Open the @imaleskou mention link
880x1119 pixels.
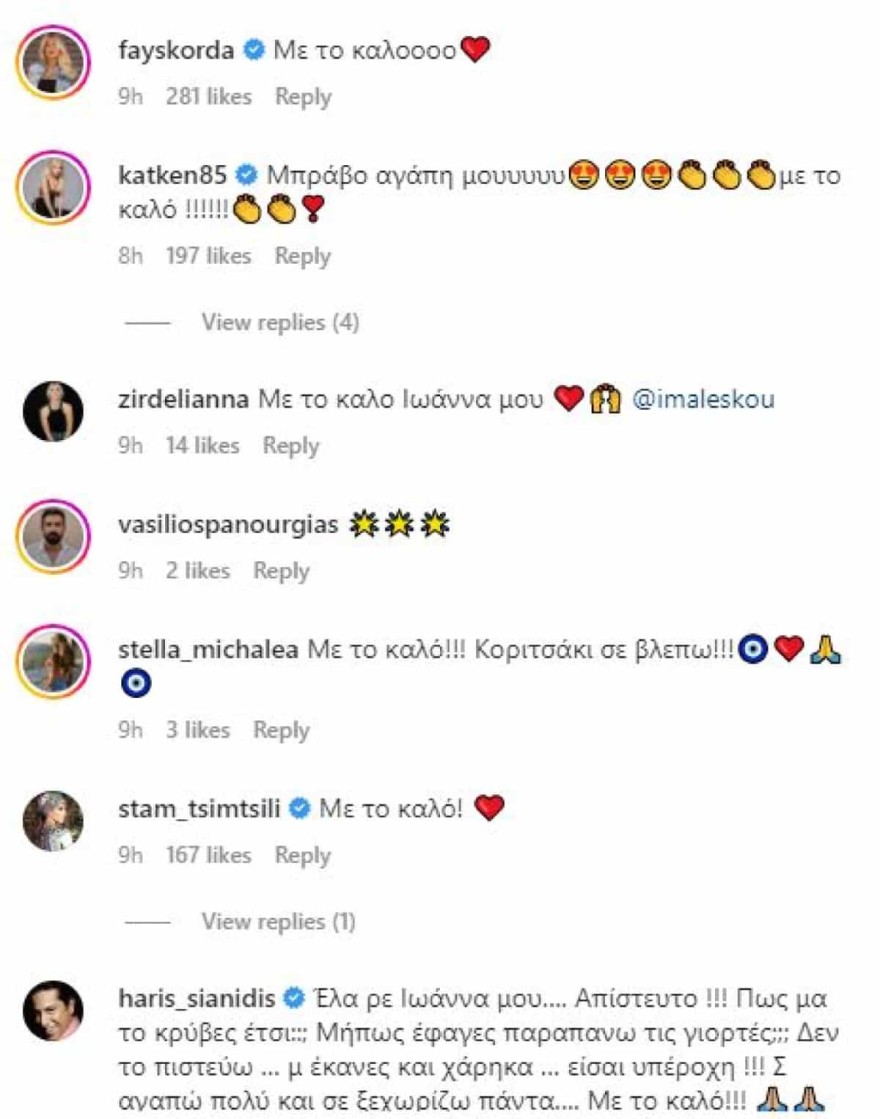[x=705, y=400]
